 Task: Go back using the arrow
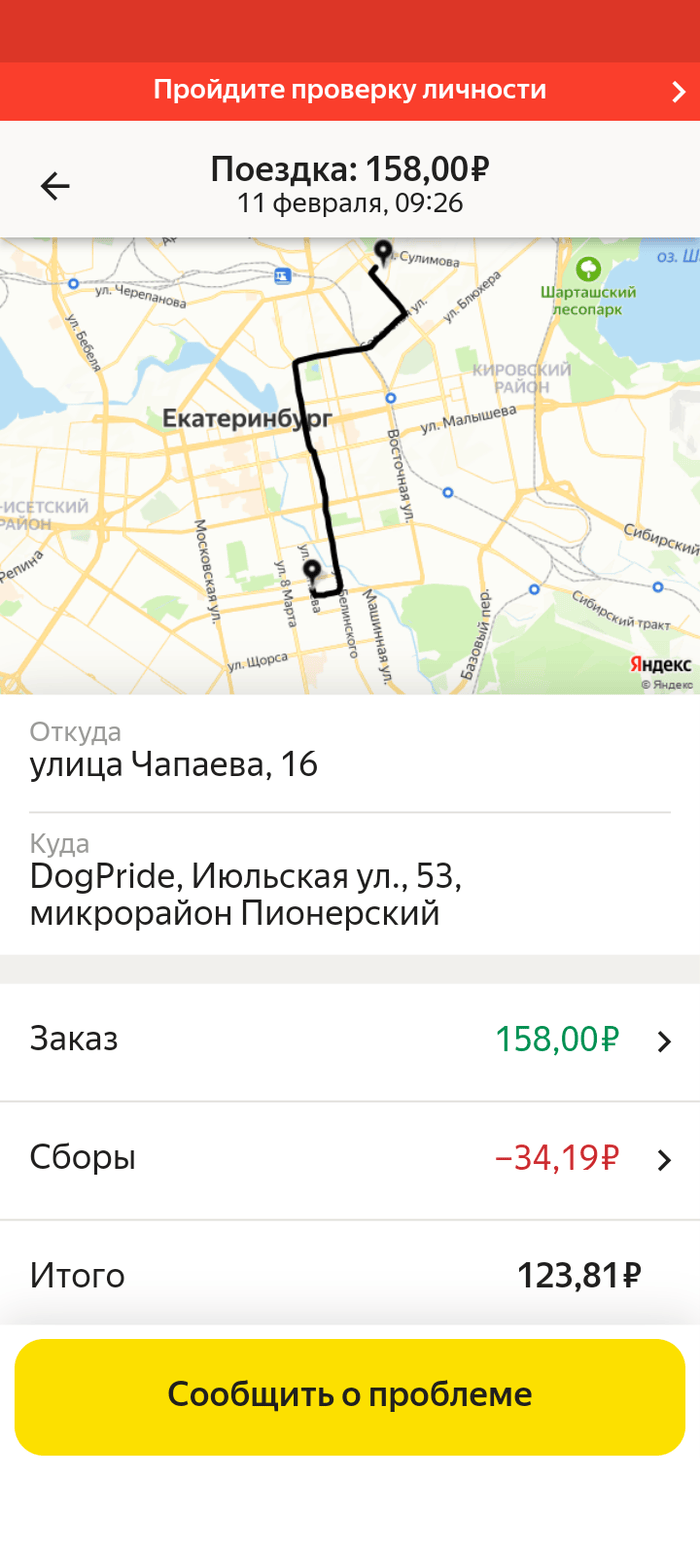tap(55, 185)
